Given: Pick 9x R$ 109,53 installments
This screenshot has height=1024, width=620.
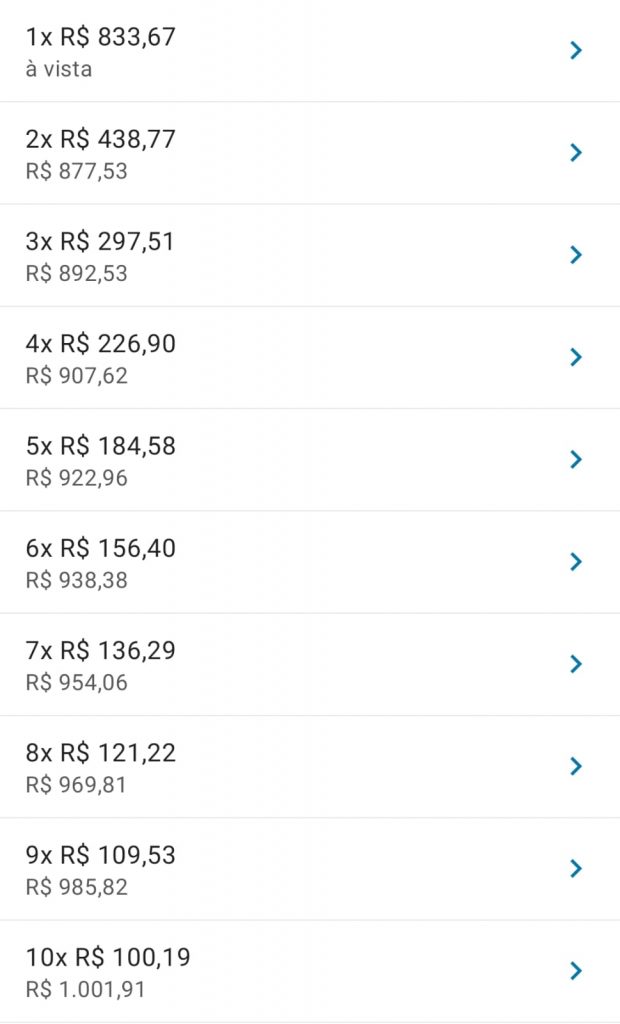Looking at the screenshot, I should coord(310,869).
